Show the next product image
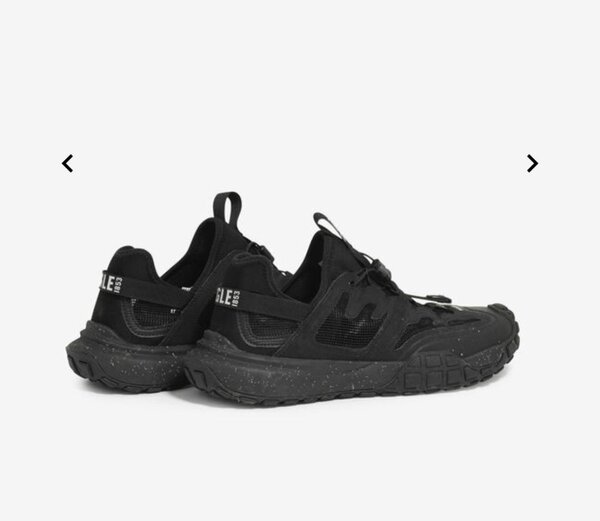600x521 pixels. click(x=532, y=163)
